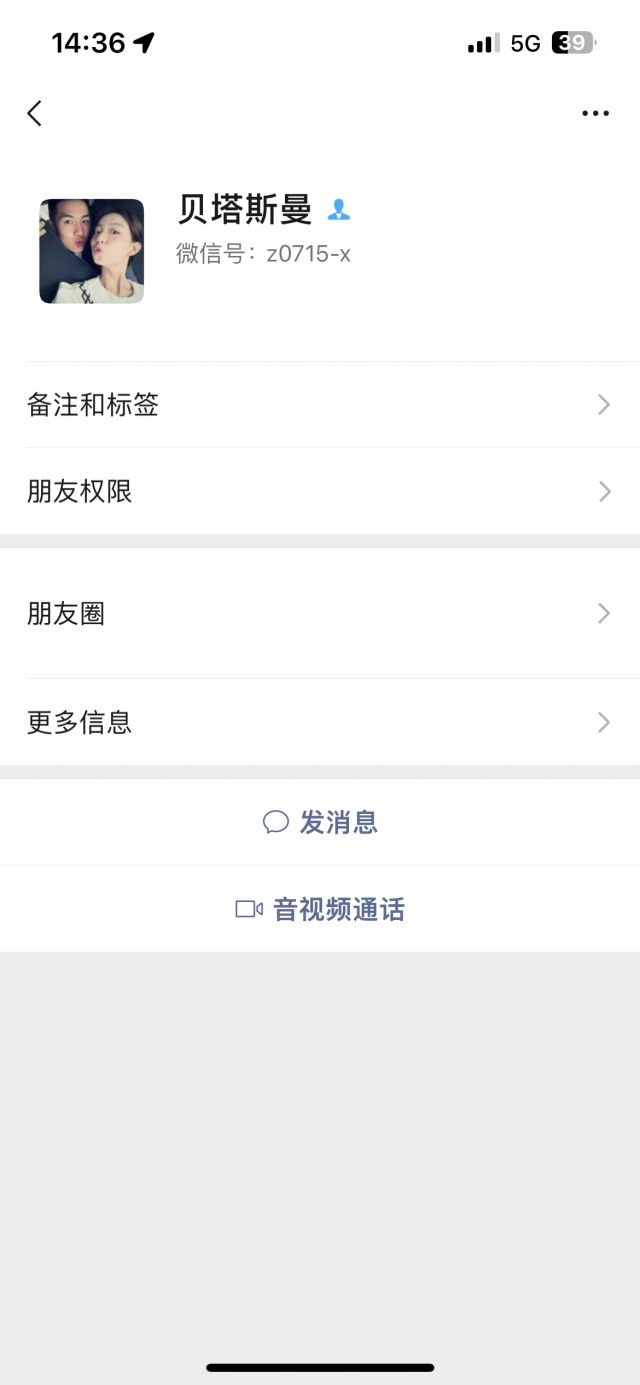
Task: Open 朋友权限 settings row
Action: [320, 491]
